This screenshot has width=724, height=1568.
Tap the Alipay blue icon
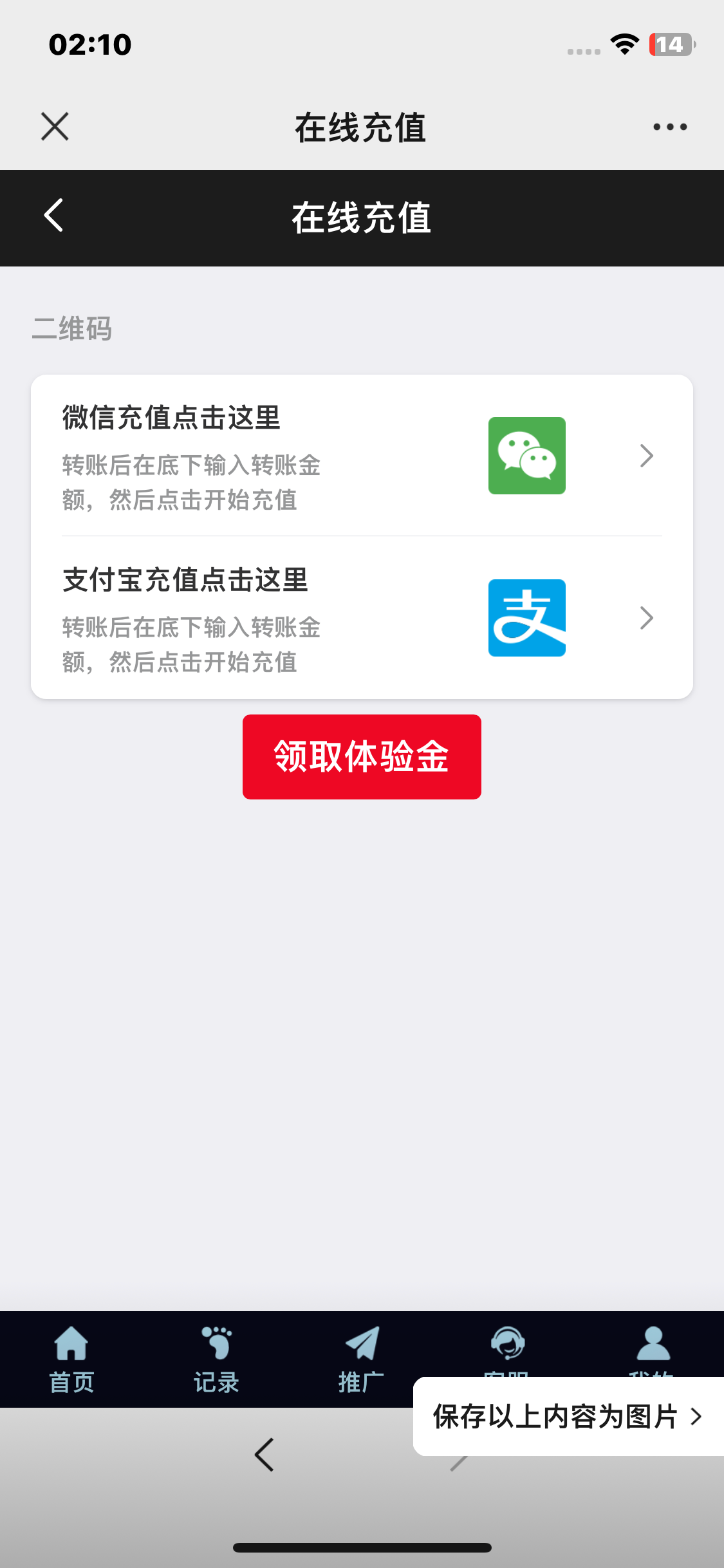tap(527, 618)
